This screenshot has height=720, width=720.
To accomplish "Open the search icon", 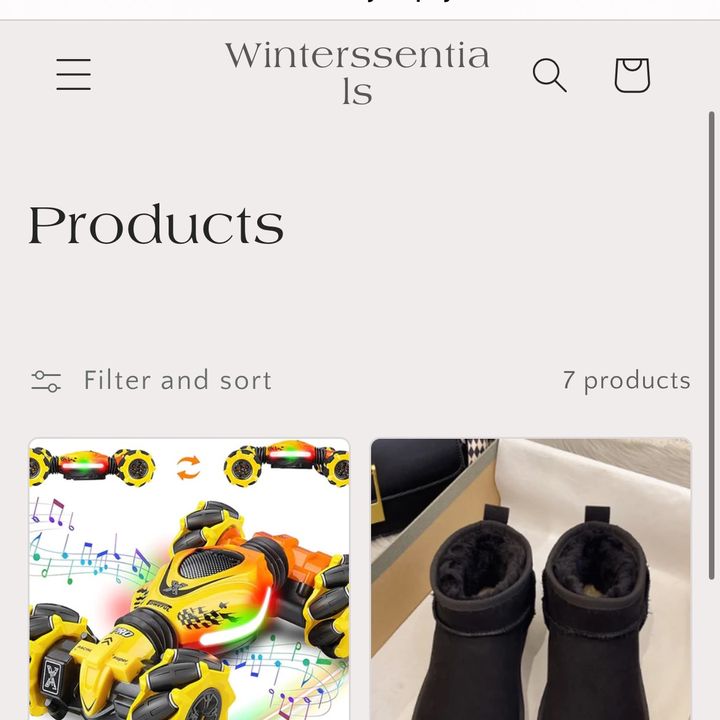I will [549, 75].
